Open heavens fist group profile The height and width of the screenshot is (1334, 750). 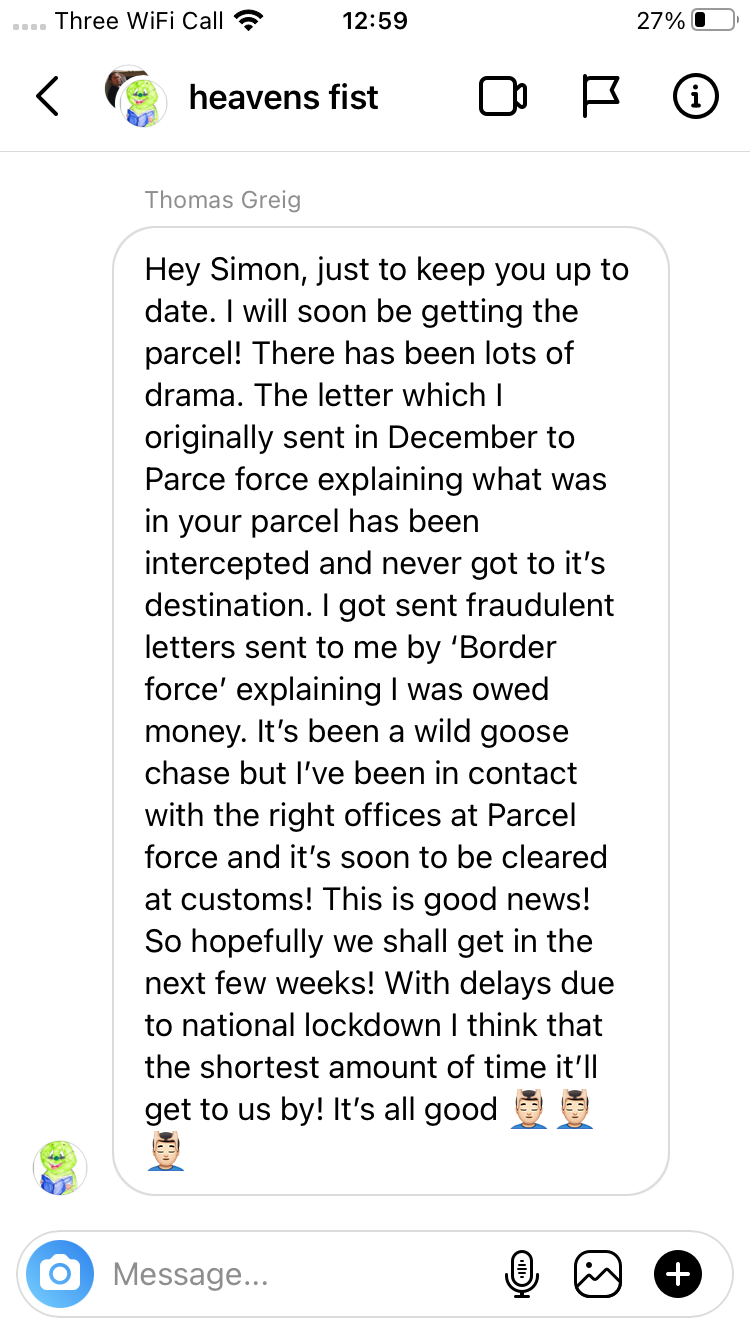click(x=283, y=98)
